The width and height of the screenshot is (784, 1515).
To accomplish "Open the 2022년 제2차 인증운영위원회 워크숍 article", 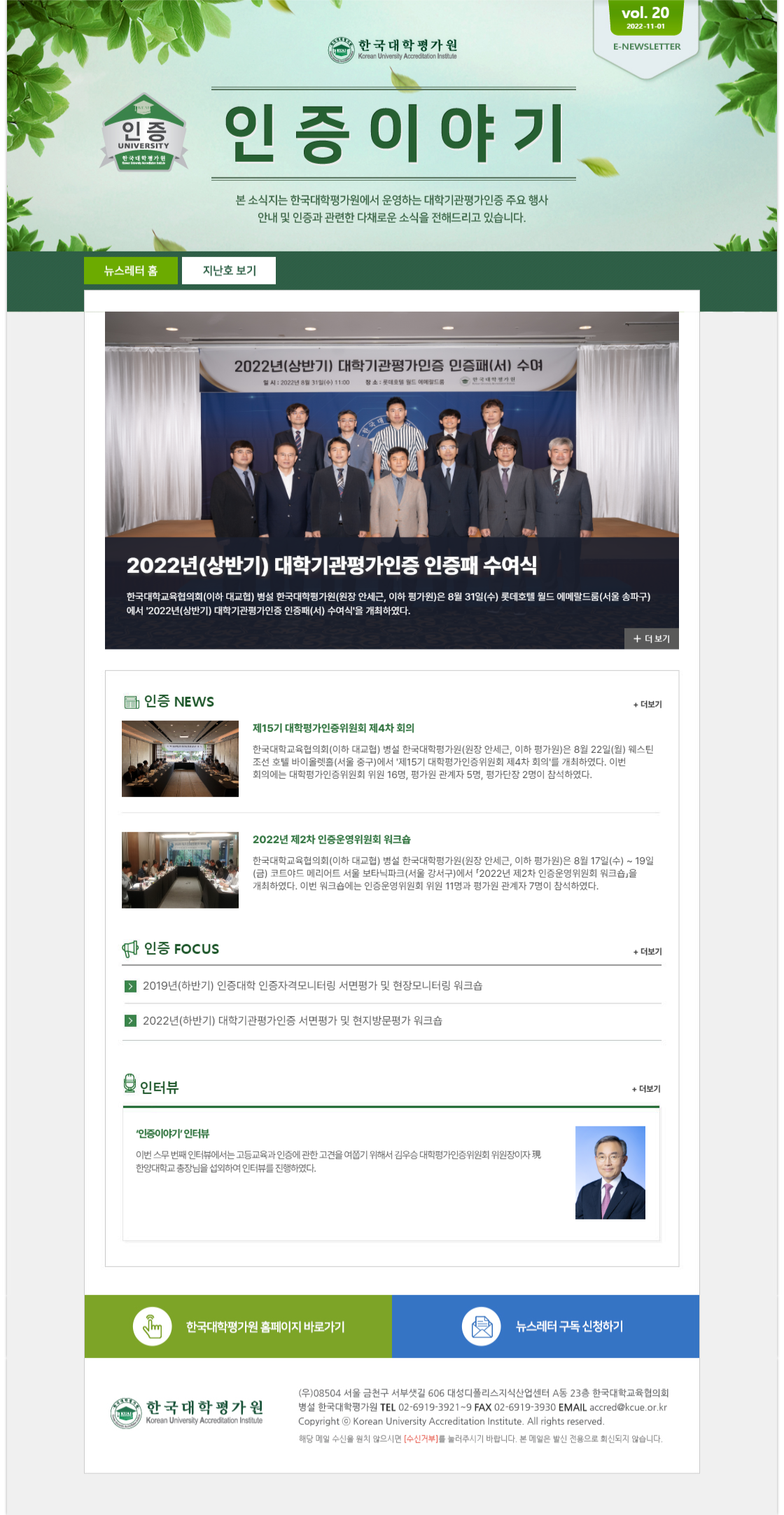I will click(332, 839).
